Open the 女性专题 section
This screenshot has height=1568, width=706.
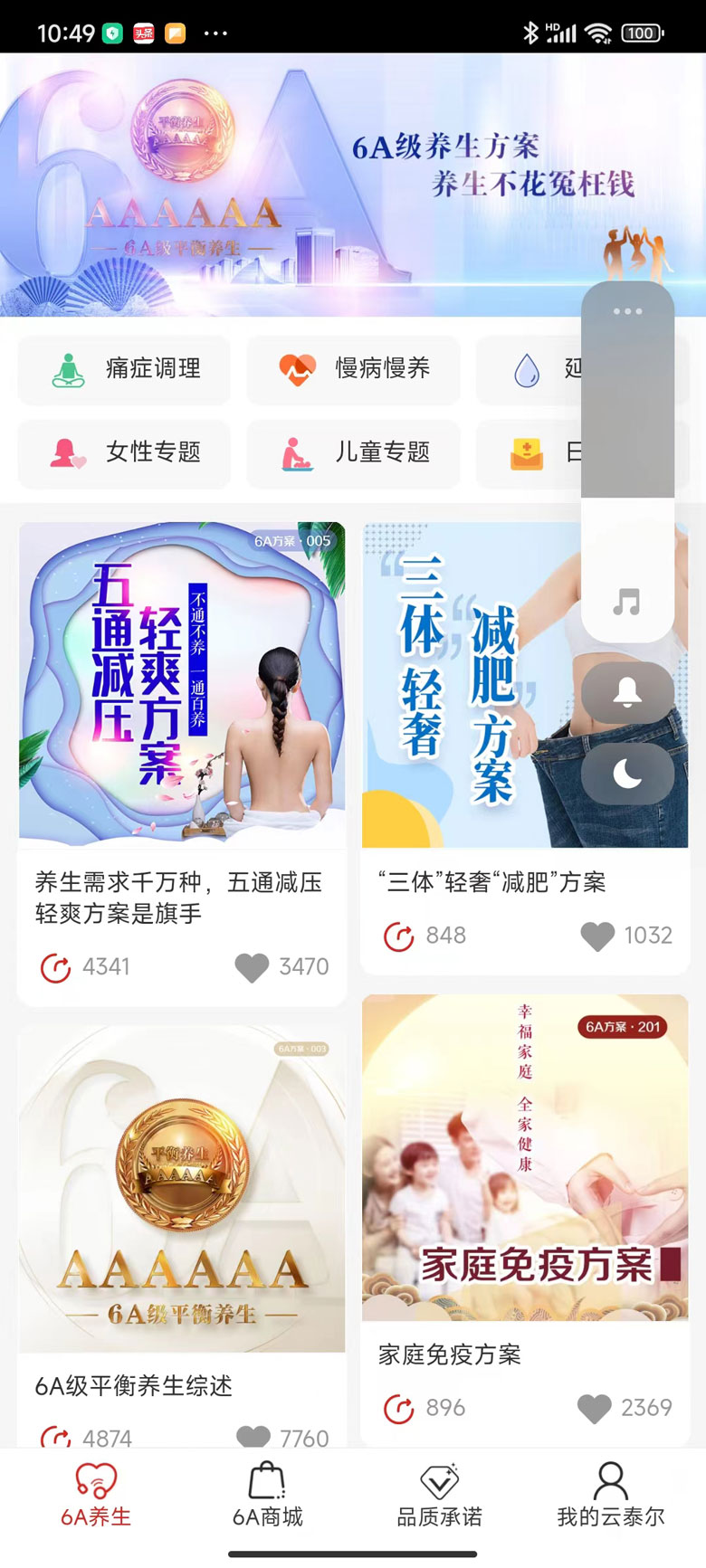point(124,452)
